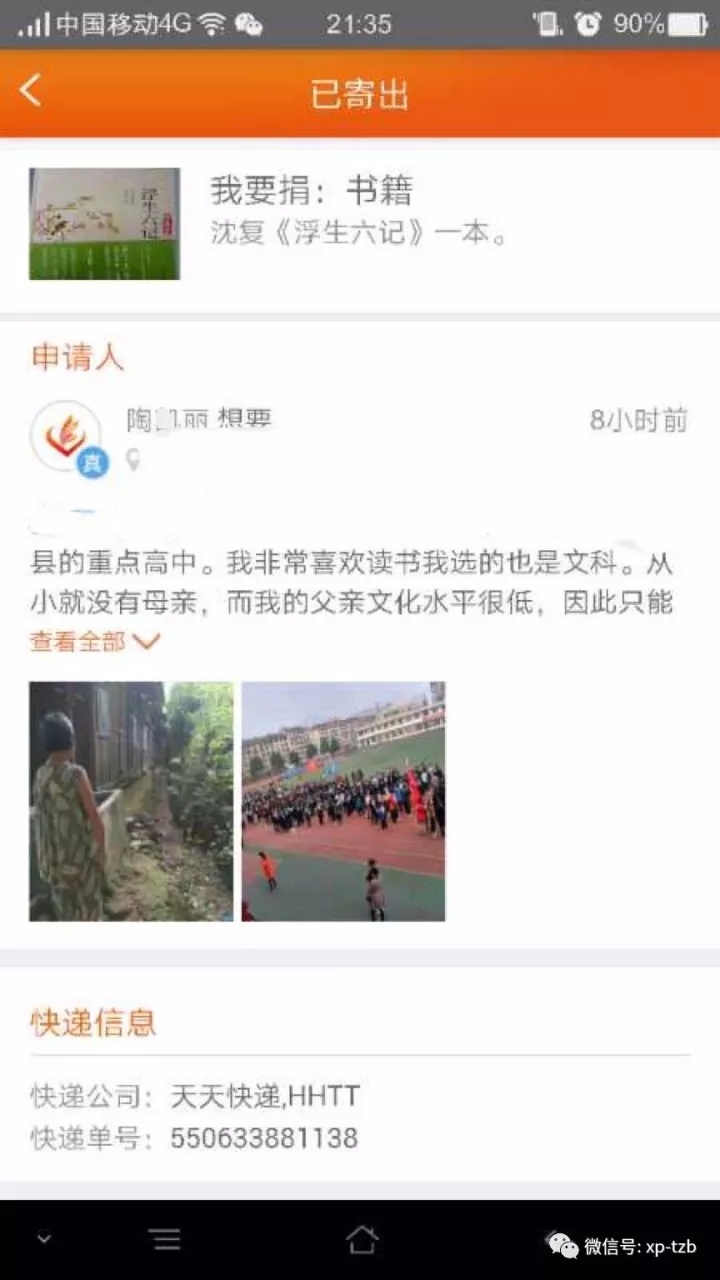Go back using the top-left arrow
The width and height of the screenshot is (720, 1280).
coord(31,91)
